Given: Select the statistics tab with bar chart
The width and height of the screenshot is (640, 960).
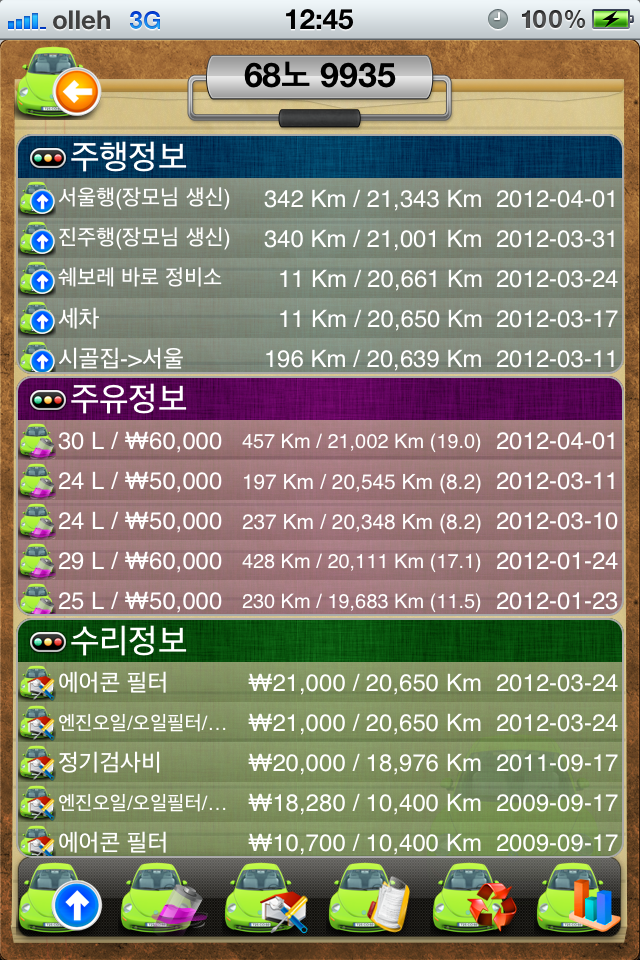Looking at the screenshot, I should [579, 896].
